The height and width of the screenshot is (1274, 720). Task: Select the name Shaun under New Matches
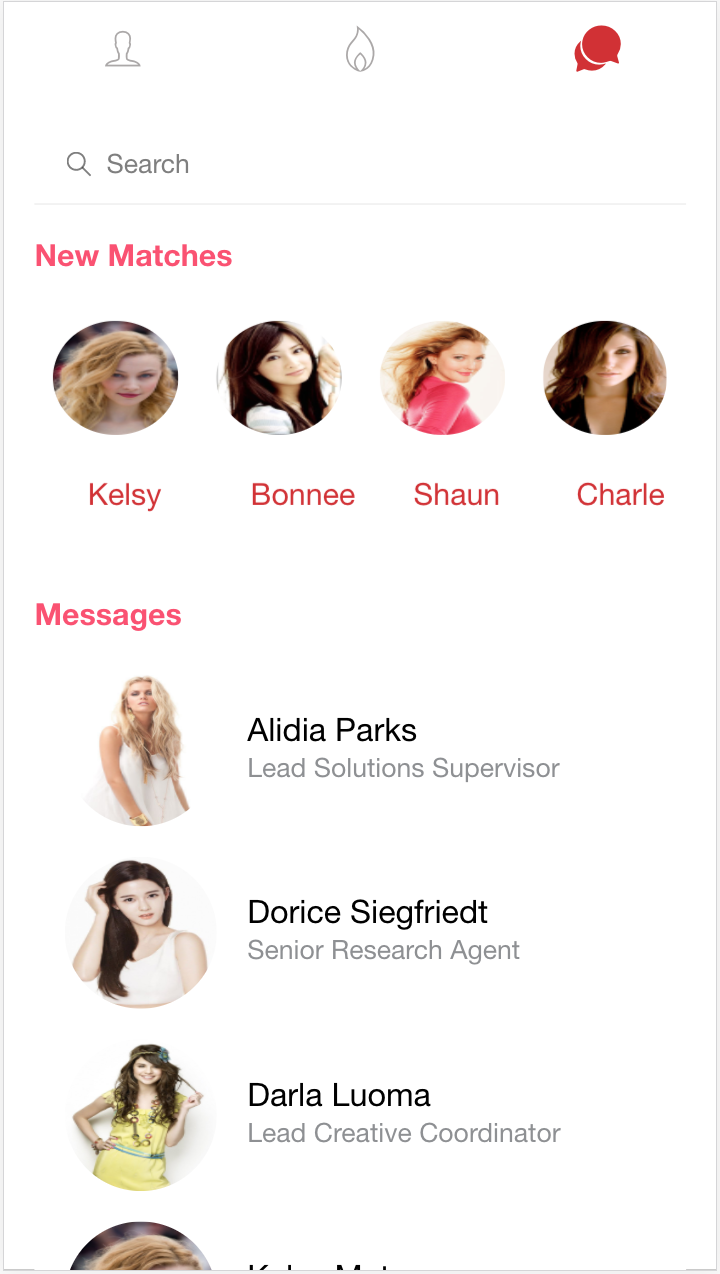pyautogui.click(x=456, y=494)
